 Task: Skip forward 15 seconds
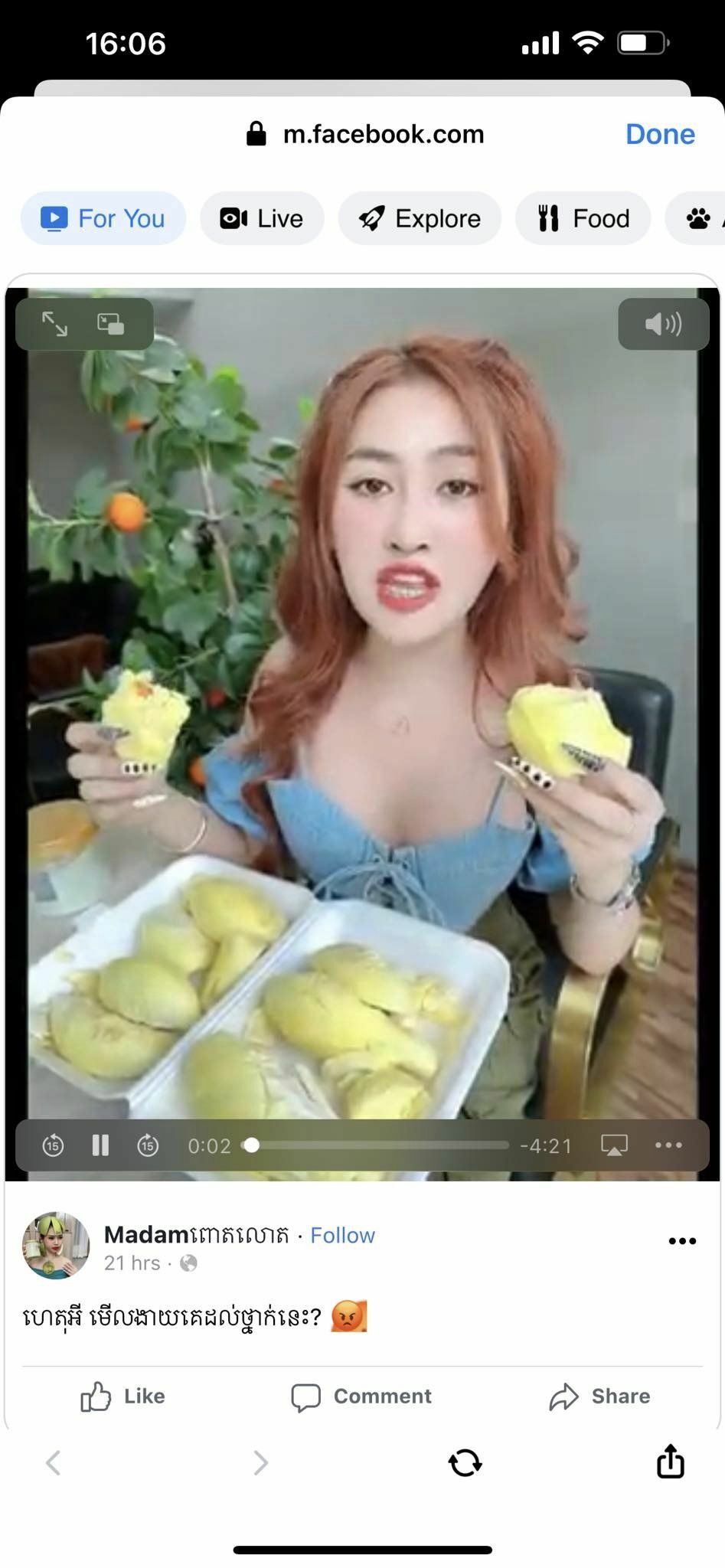pos(148,1145)
